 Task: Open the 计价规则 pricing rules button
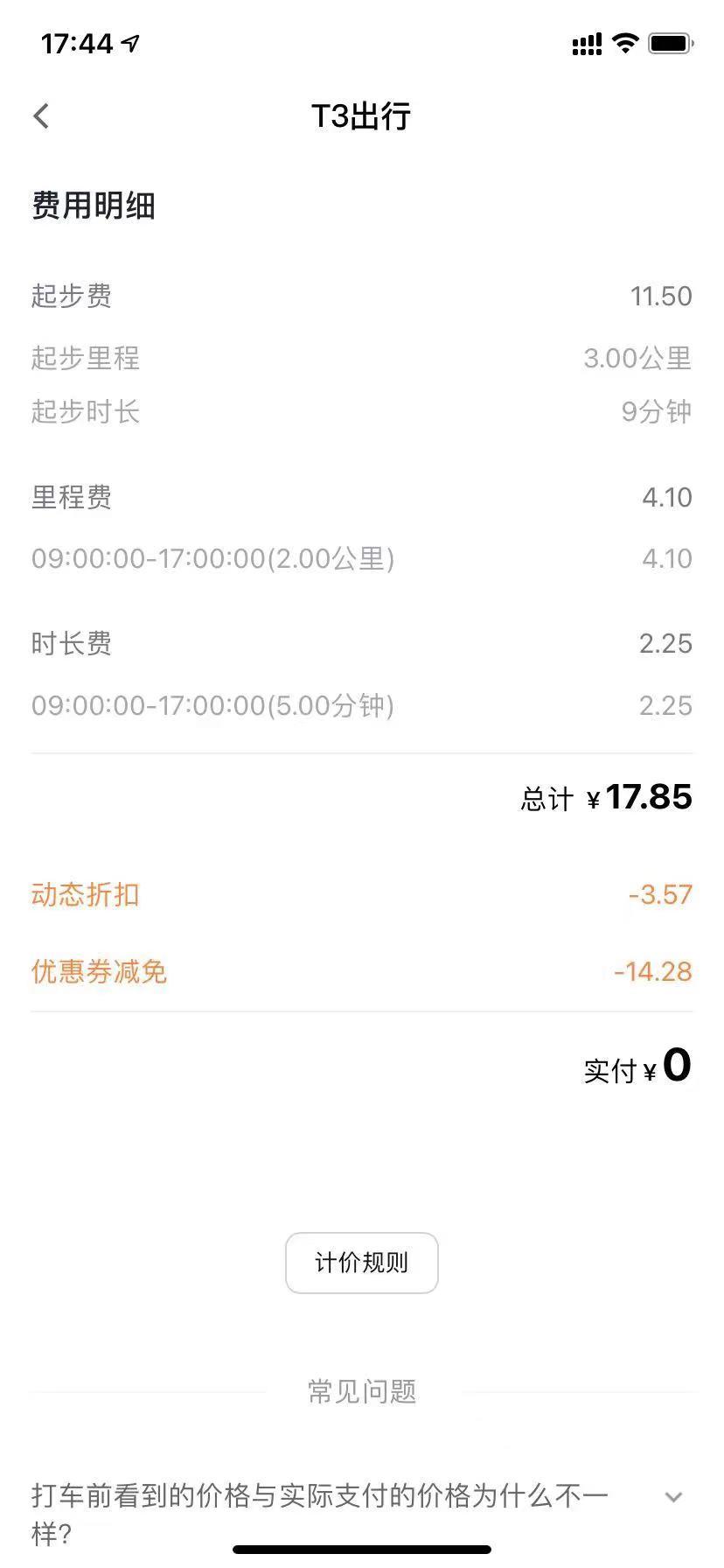pyautogui.click(x=361, y=1263)
